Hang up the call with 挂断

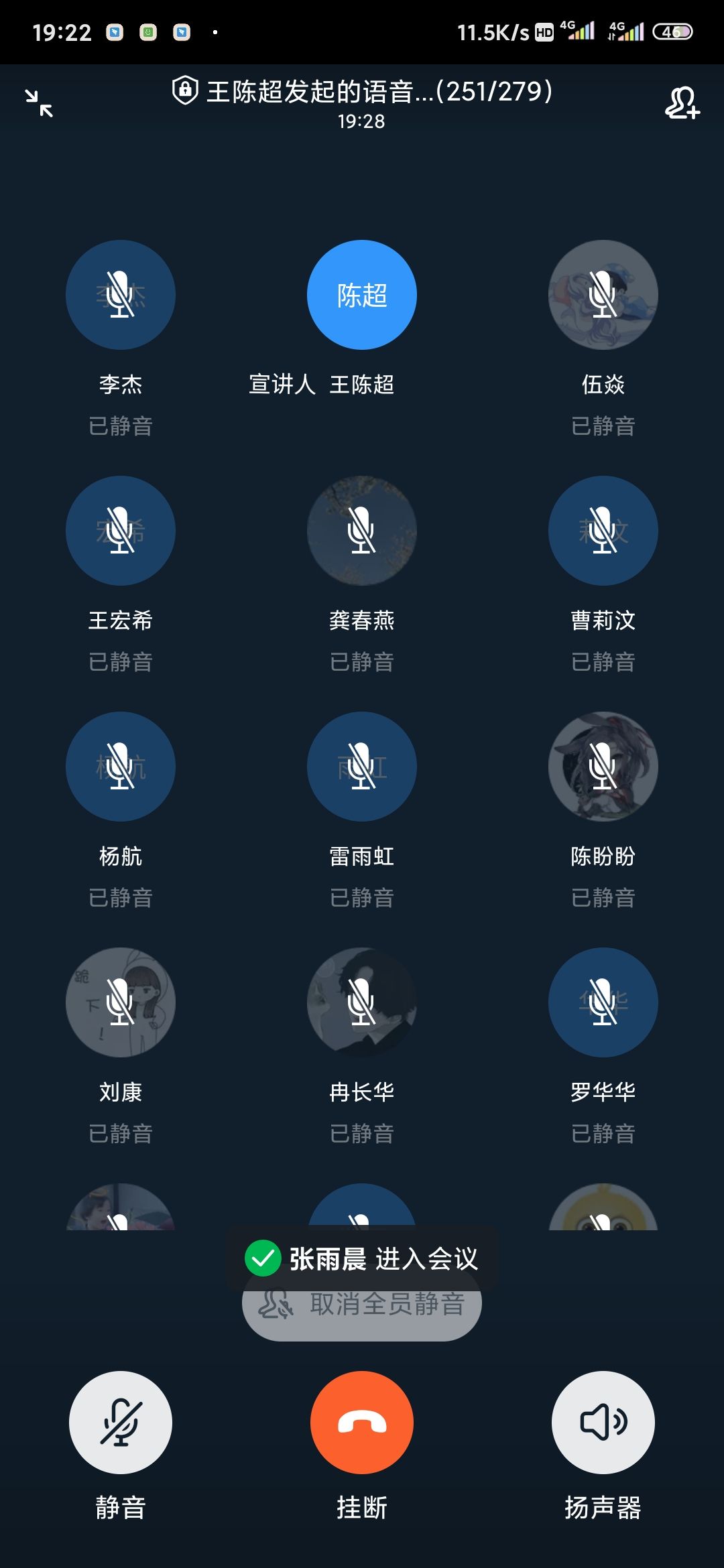[362, 1422]
